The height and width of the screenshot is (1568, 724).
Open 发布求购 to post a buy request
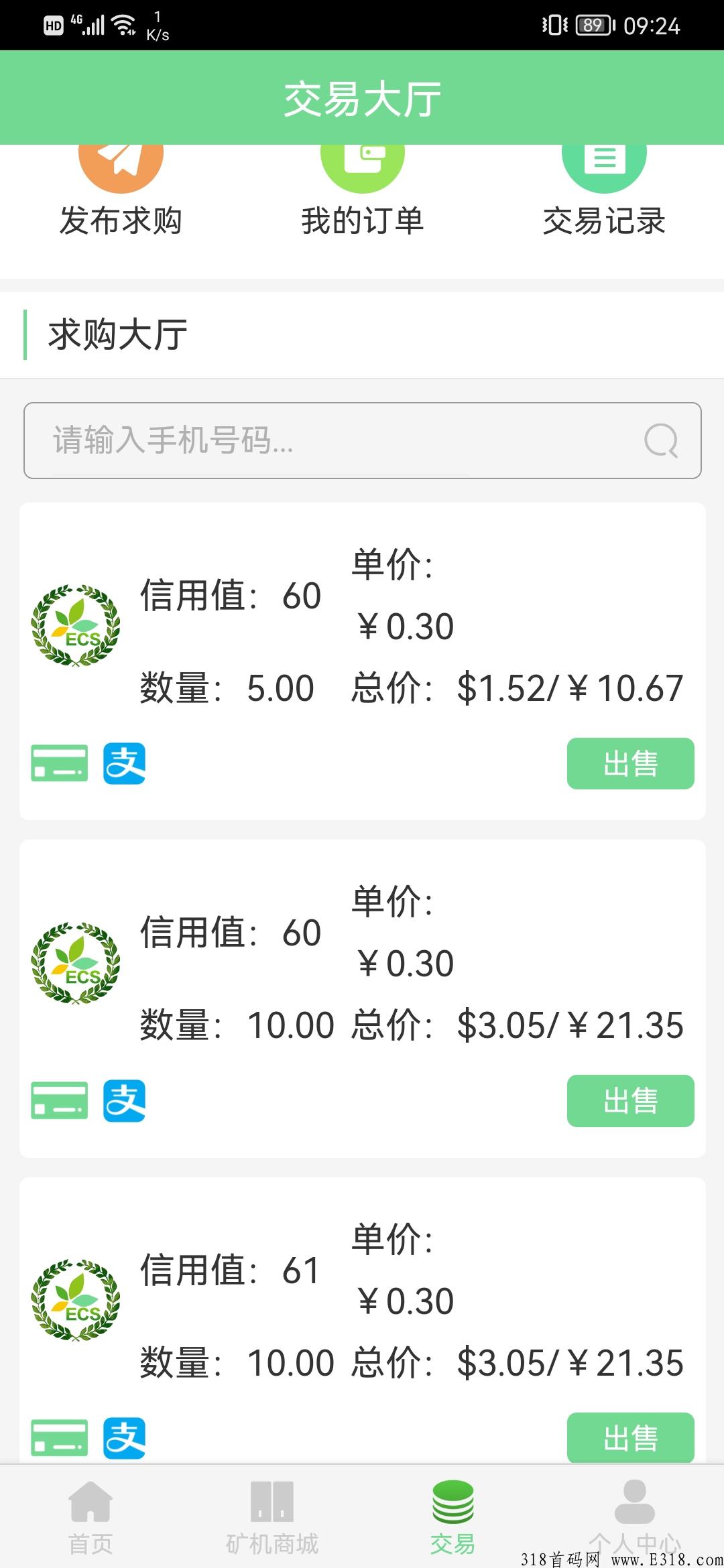coord(121,192)
